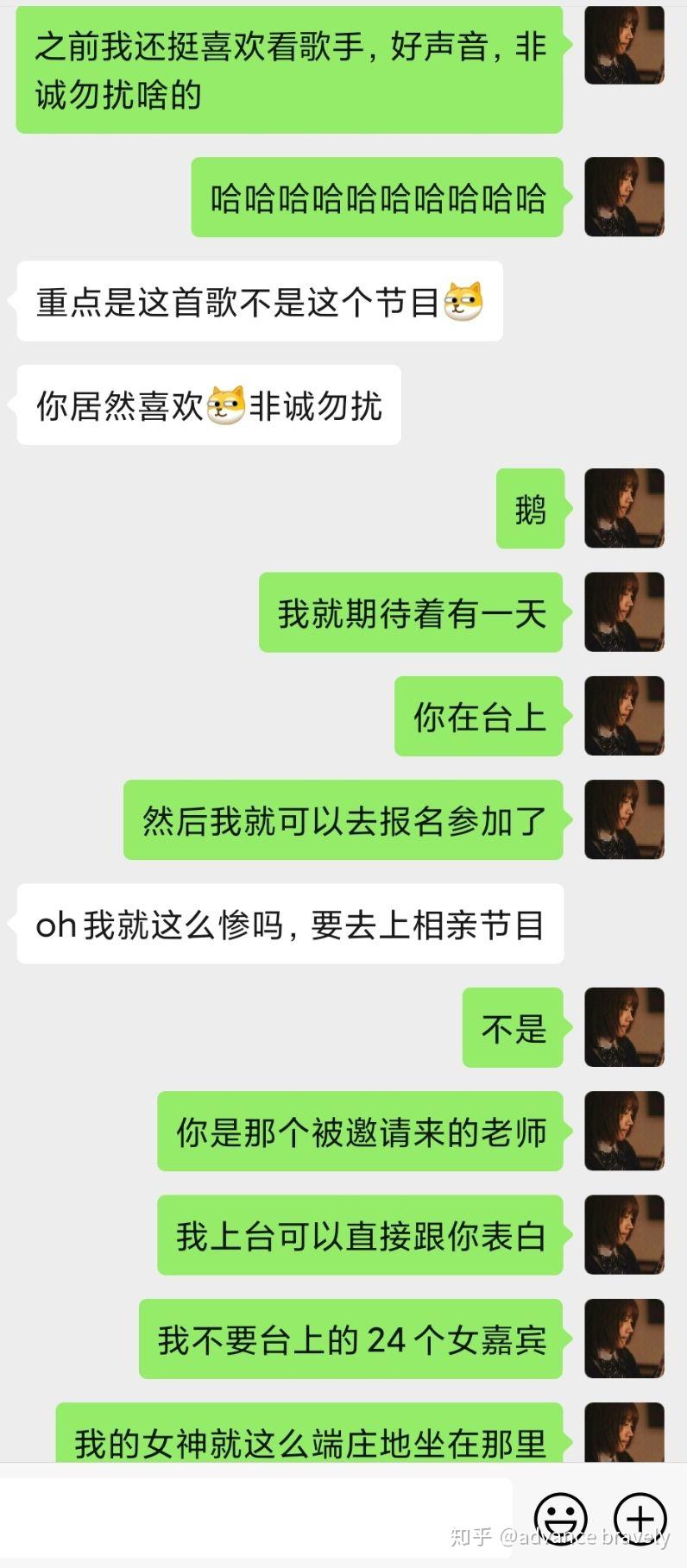This screenshot has width=687, height=1568.
Task: View profile from avatar beside 你在台上
Action: coord(624,716)
